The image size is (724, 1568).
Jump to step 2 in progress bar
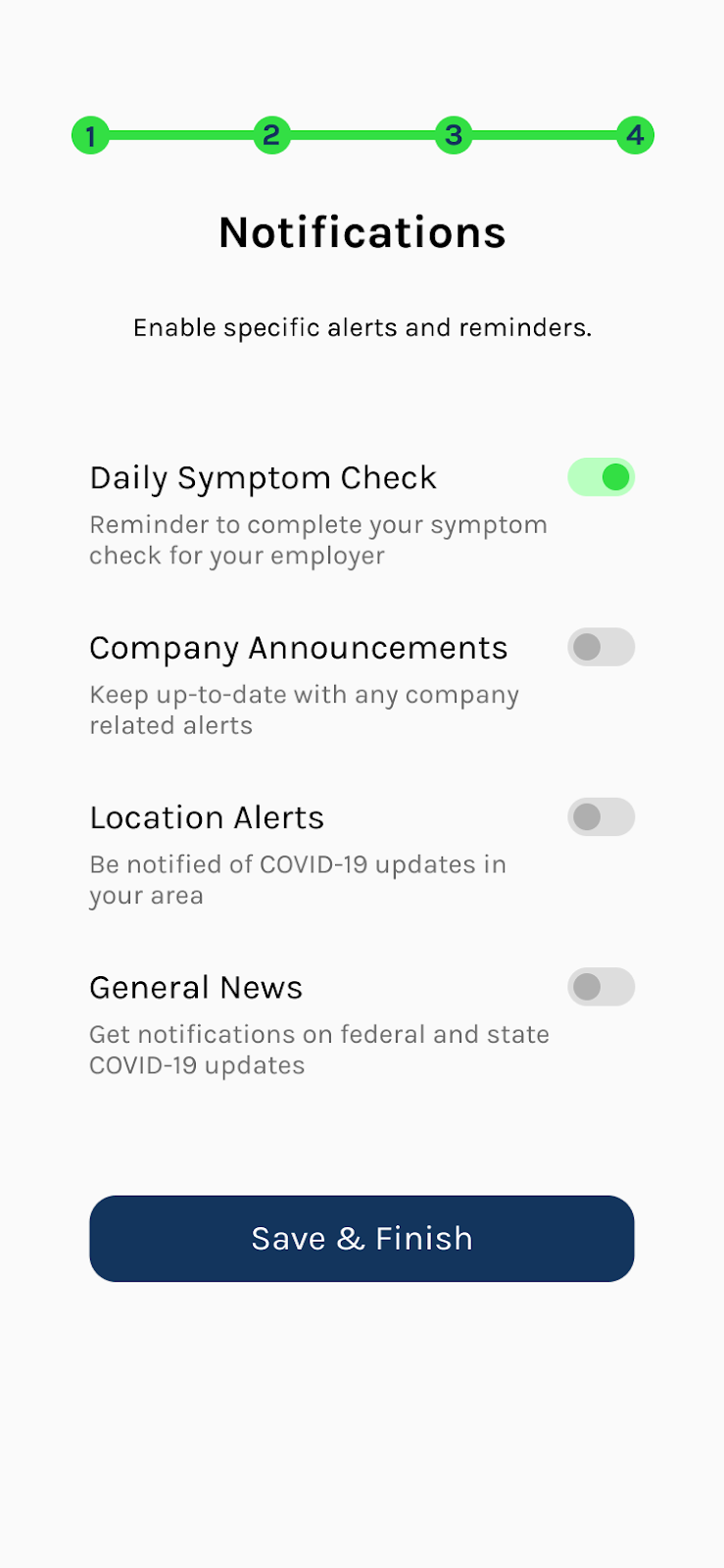pyautogui.click(x=271, y=135)
